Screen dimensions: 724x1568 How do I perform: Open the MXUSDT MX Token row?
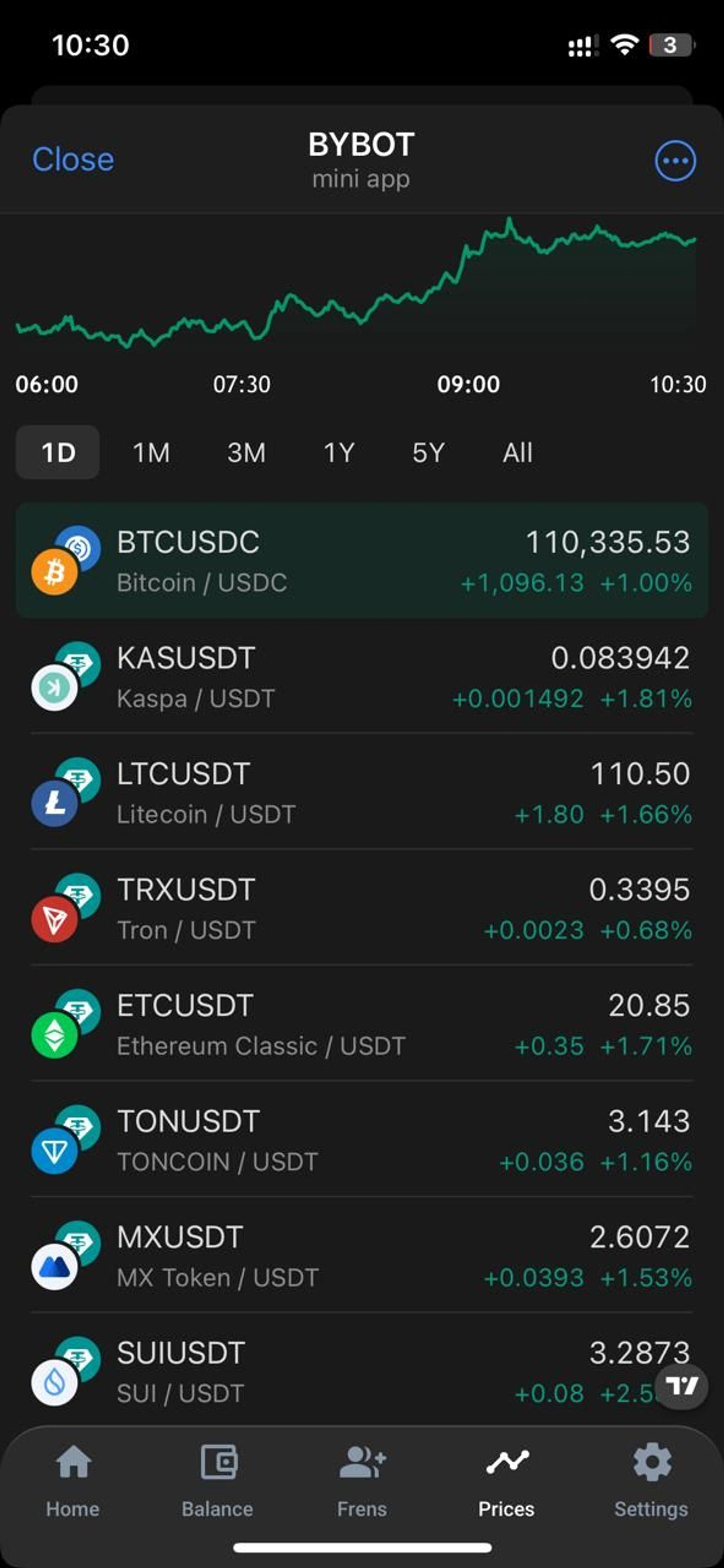coord(362,1256)
